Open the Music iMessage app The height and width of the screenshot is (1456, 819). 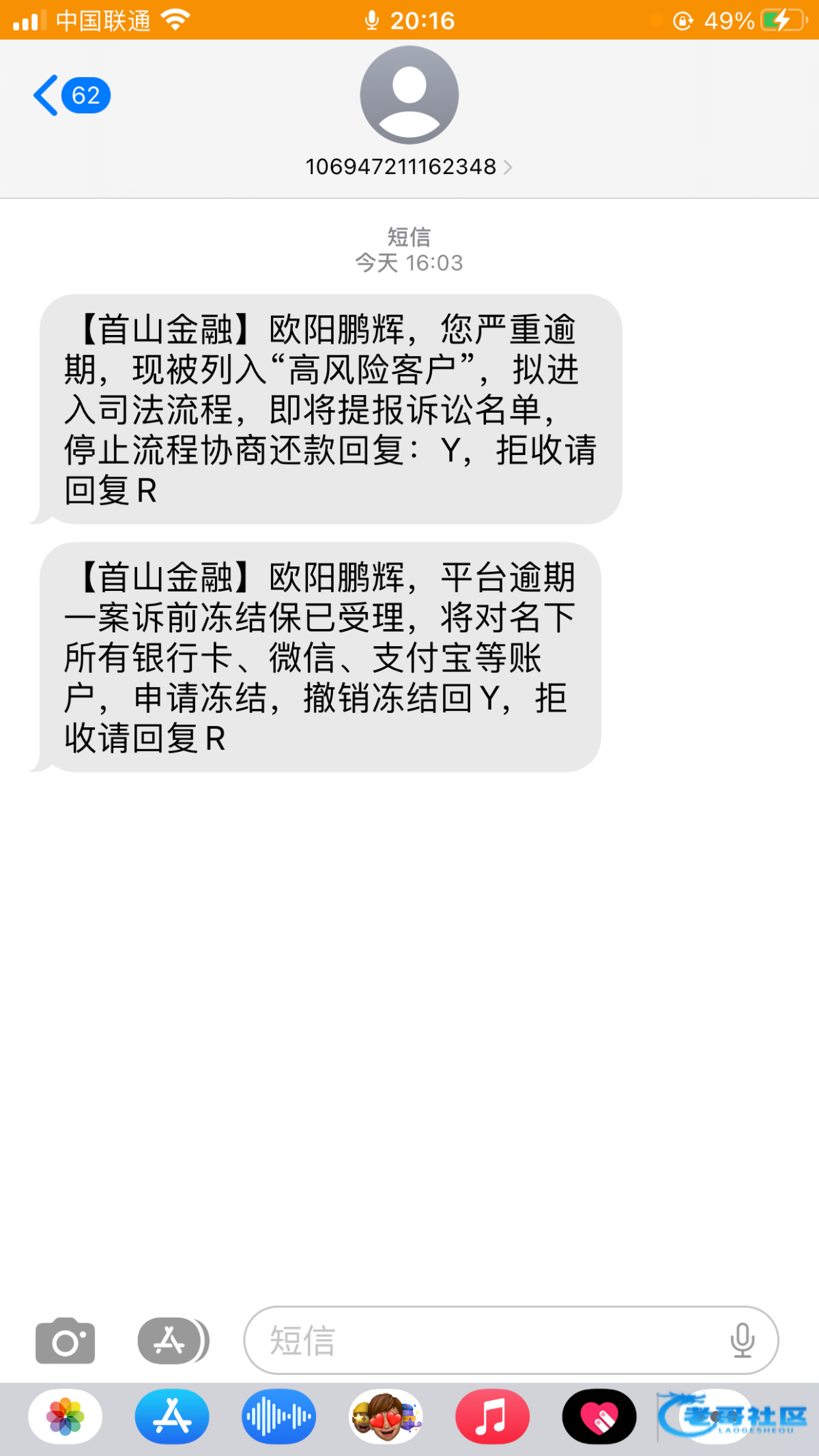[x=492, y=1417]
